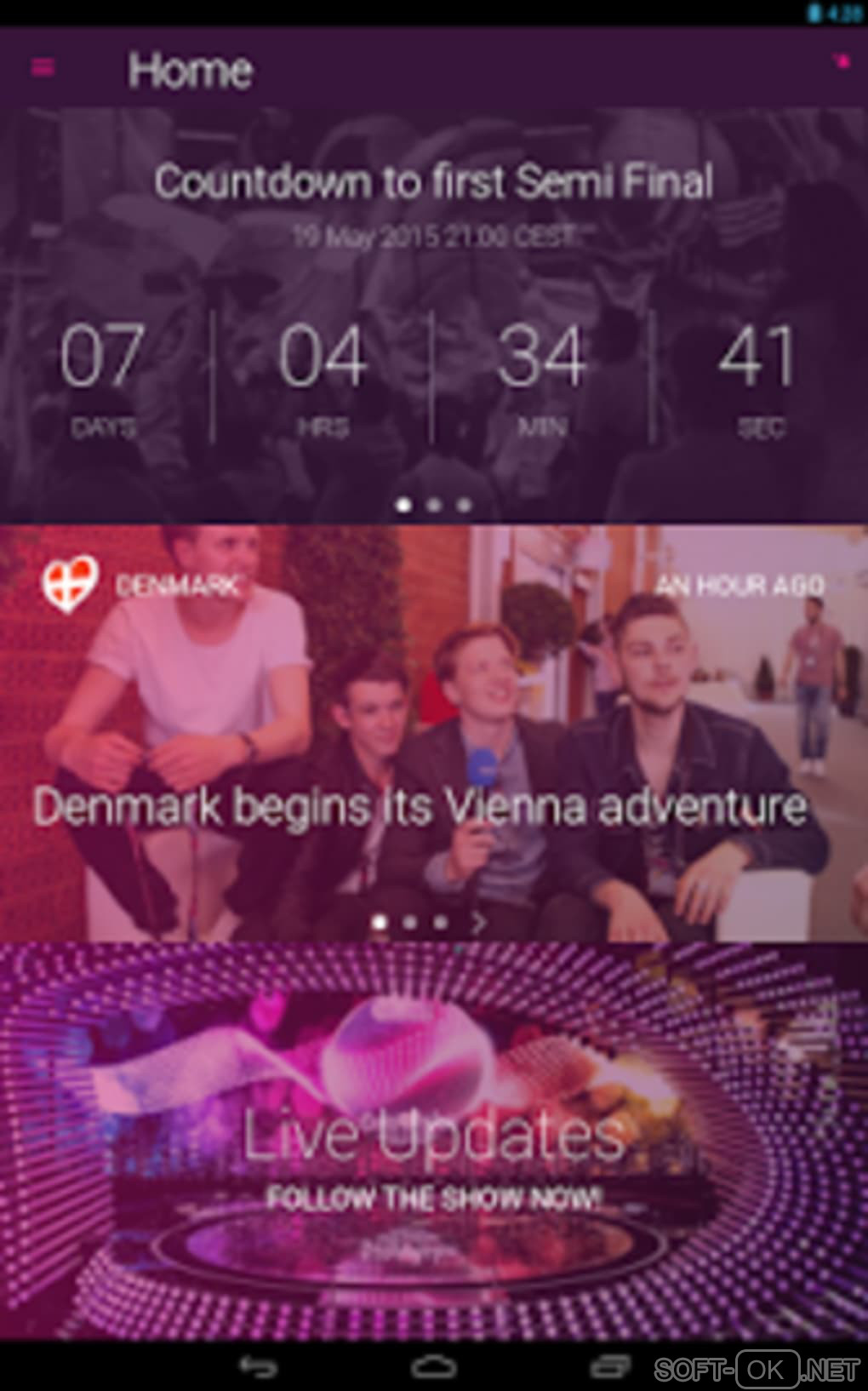Open the Denmark begins its Vienna adventure story
This screenshot has width=868, height=1391.
420,805
